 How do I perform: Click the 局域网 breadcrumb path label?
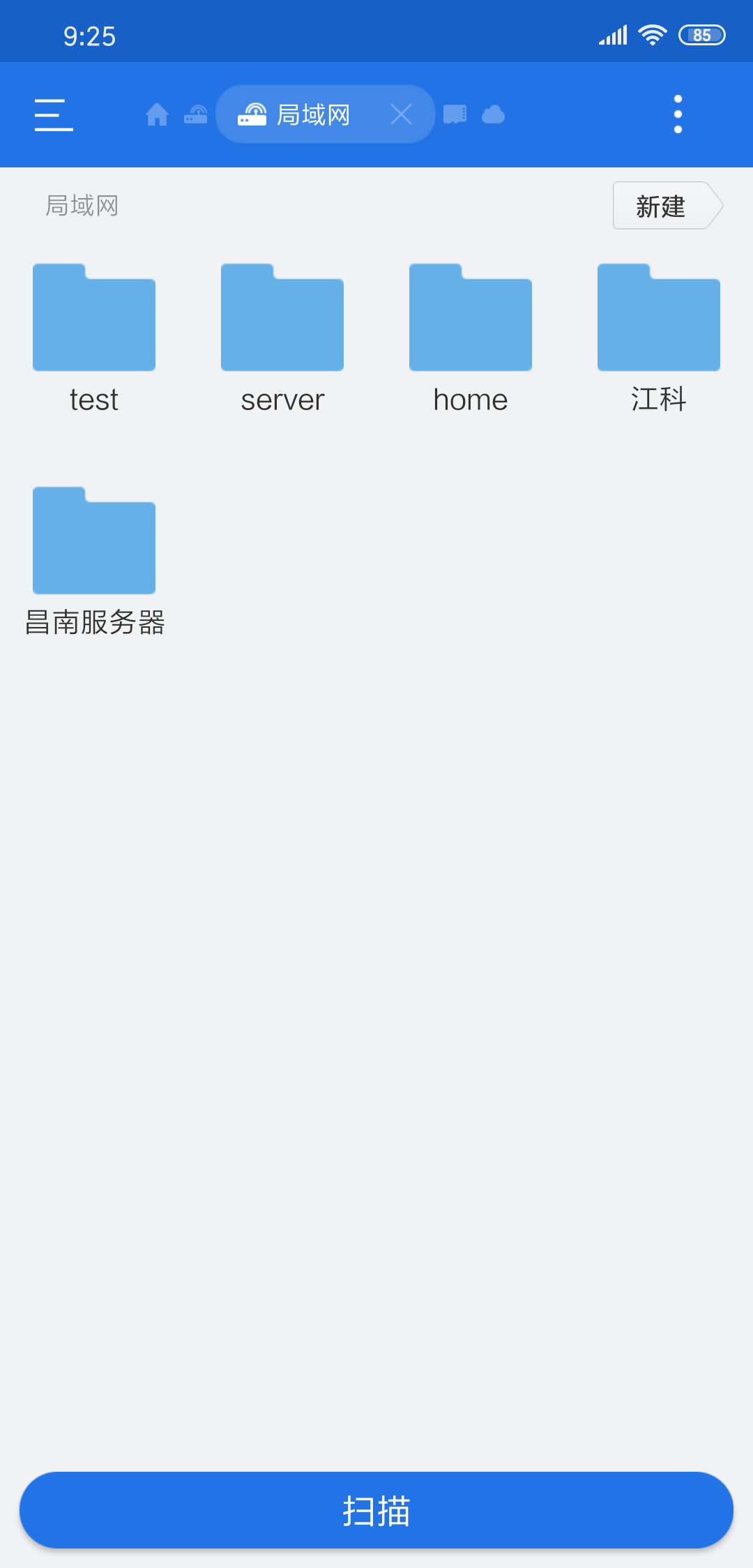click(x=80, y=206)
